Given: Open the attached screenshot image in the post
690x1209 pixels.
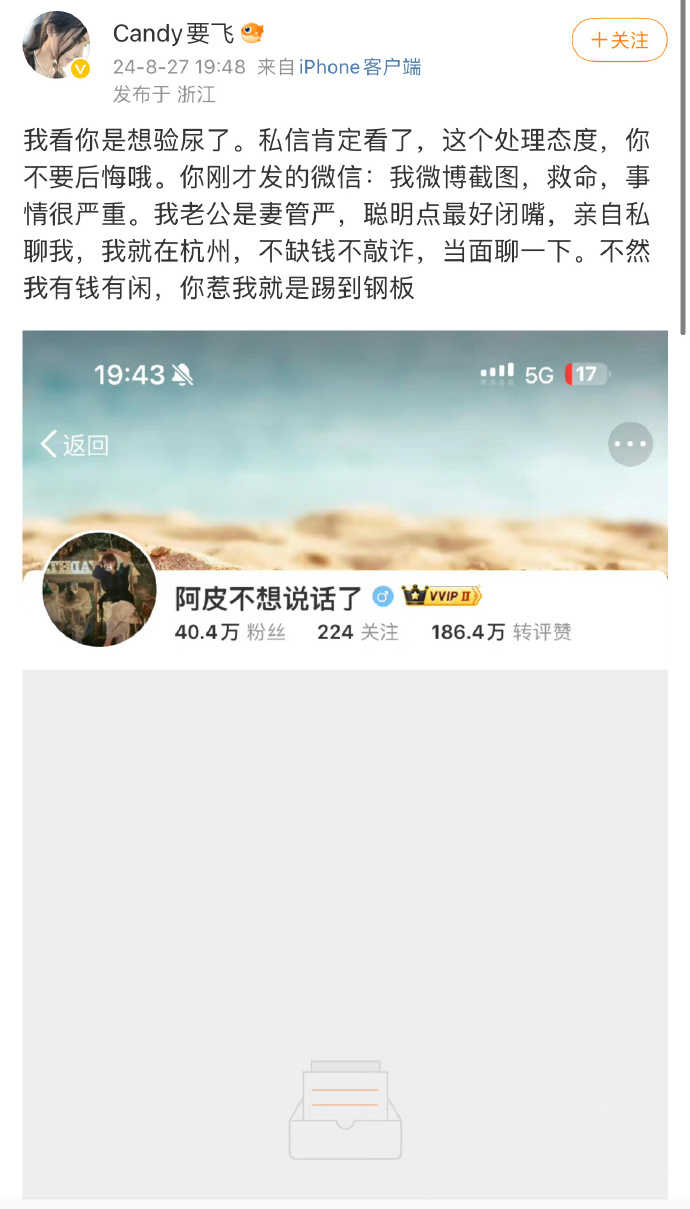Looking at the screenshot, I should click(x=345, y=765).
